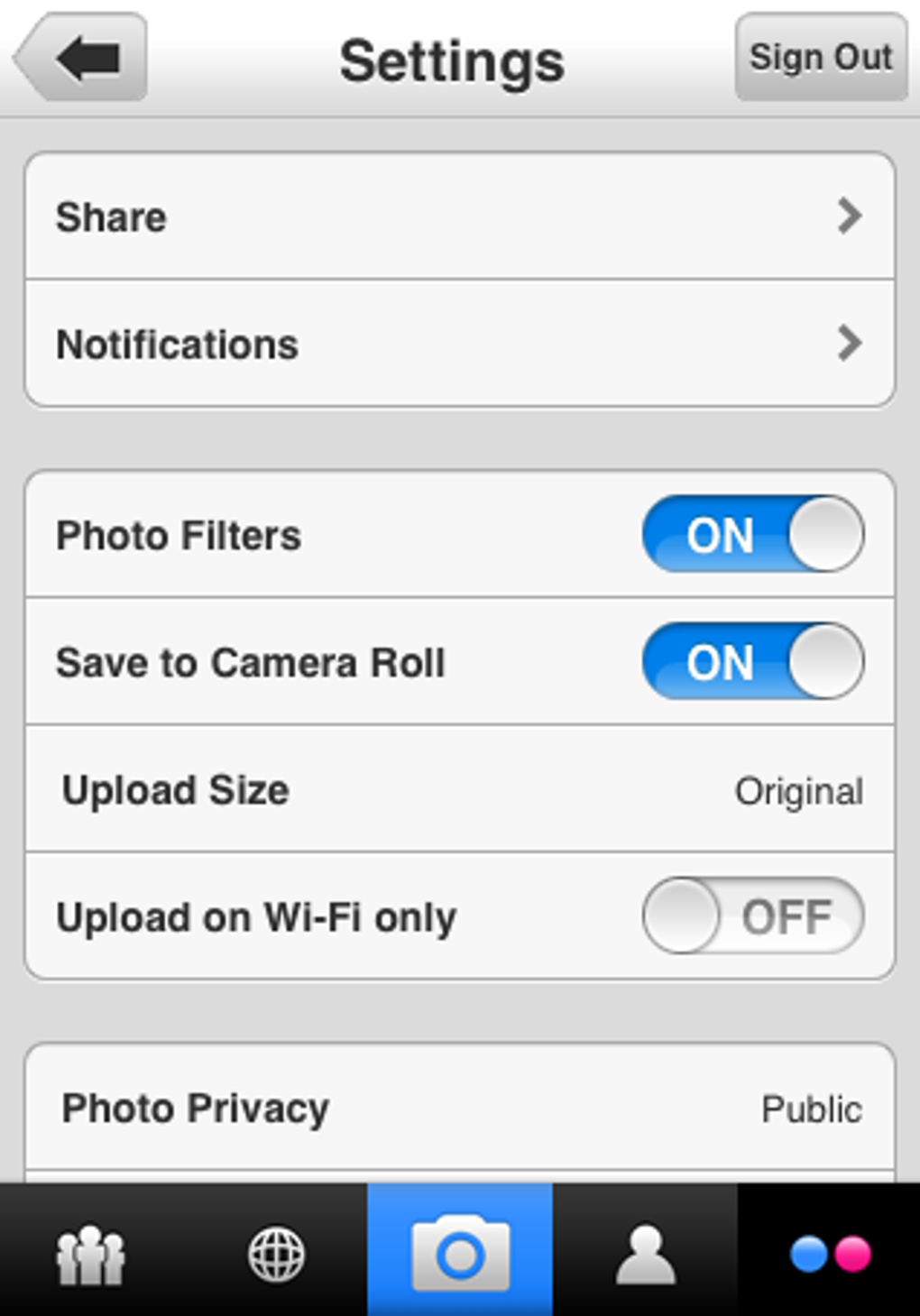Change the Upload Size option
This screenshot has width=920, height=1316.
click(x=460, y=789)
